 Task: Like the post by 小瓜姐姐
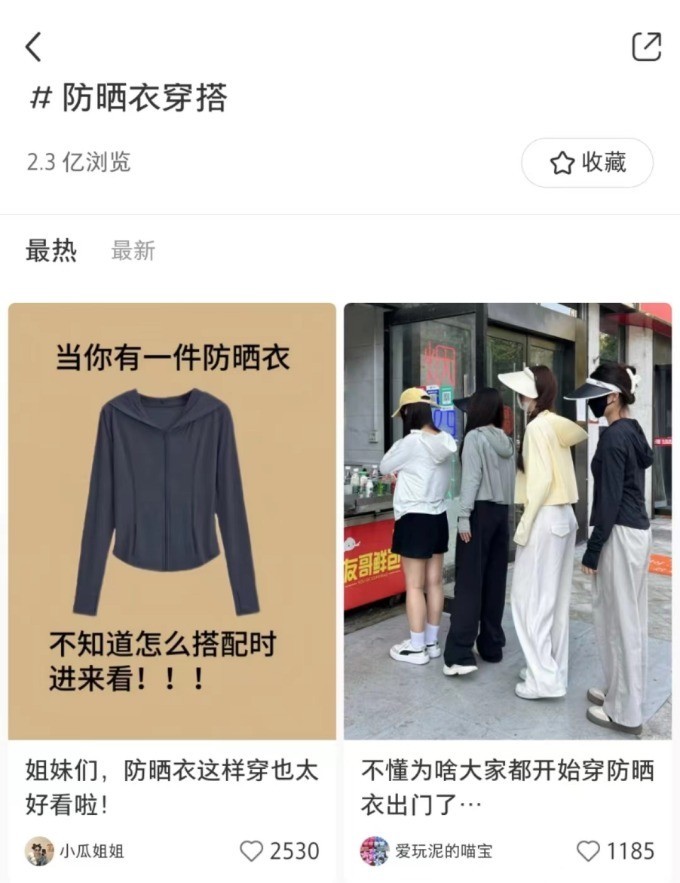(253, 851)
